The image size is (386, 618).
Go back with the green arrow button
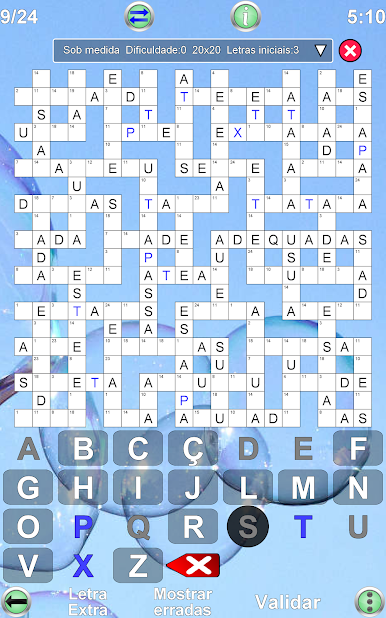tap(16, 602)
